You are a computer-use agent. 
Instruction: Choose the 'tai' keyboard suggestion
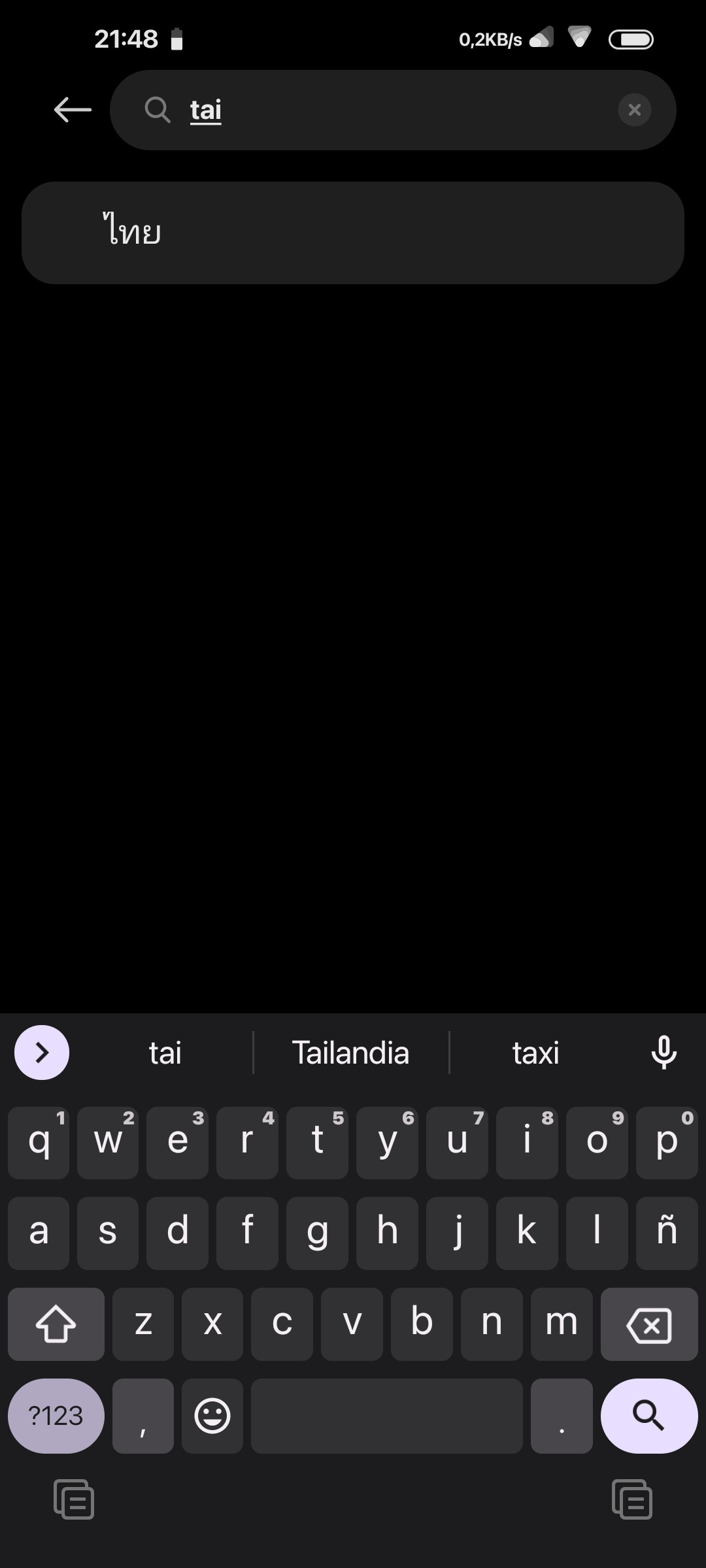click(165, 1053)
